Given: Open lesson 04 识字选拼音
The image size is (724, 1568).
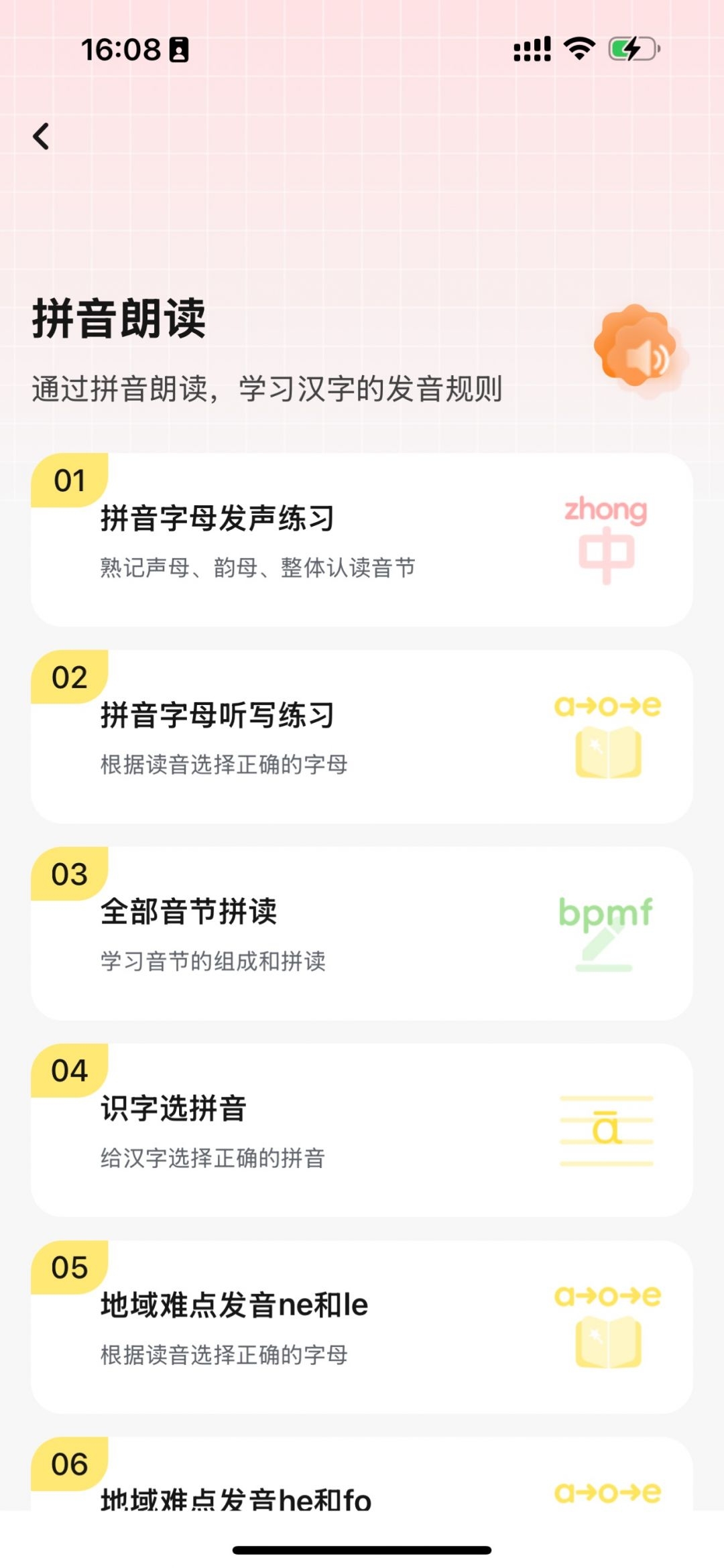Looking at the screenshot, I should pos(362,1122).
